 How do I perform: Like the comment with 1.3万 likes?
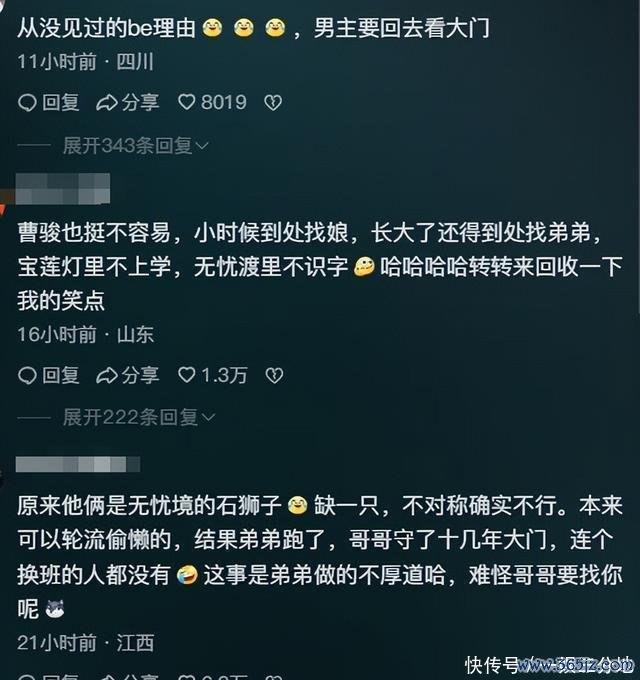click(x=211, y=375)
